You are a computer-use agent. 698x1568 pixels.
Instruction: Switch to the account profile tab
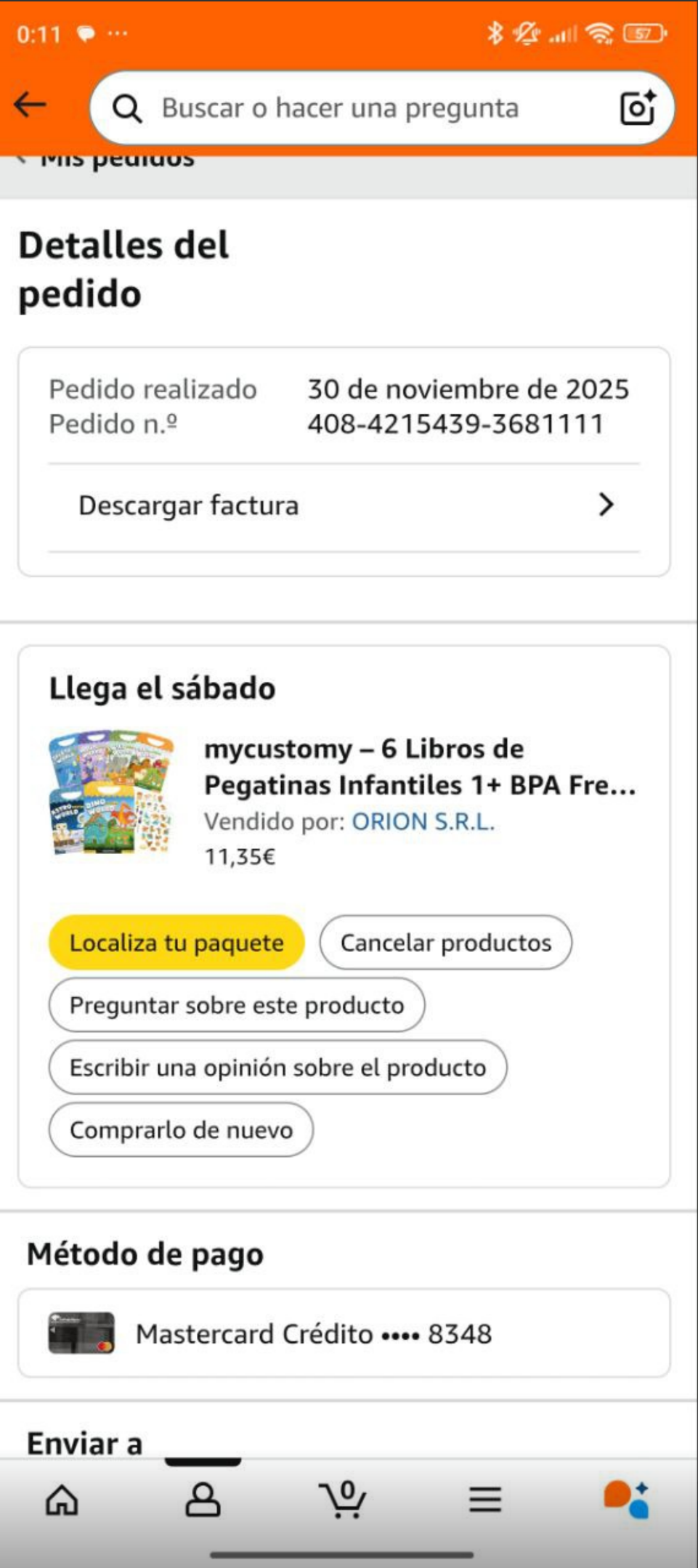[203, 1499]
